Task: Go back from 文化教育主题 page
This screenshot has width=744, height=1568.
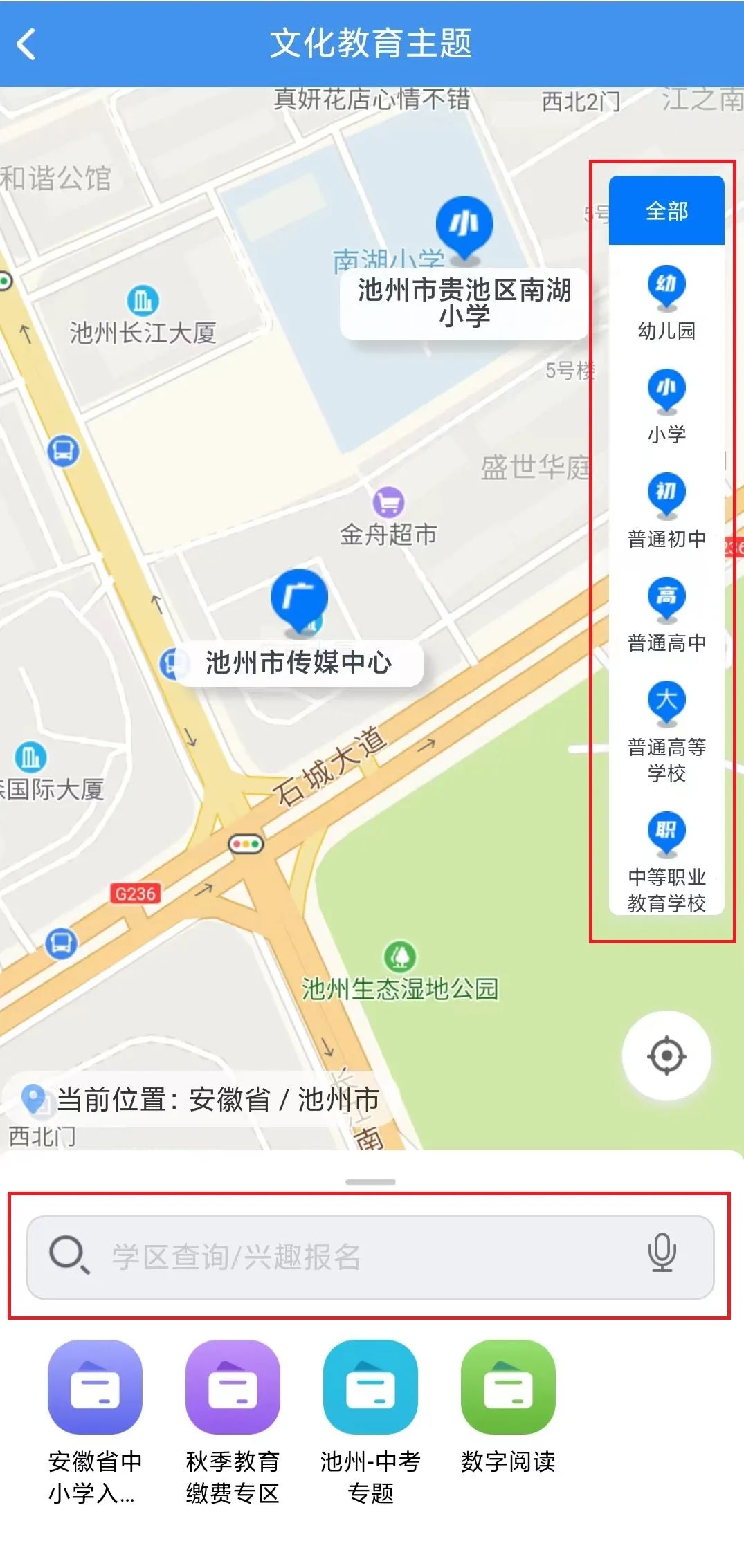Action: (x=26, y=44)
